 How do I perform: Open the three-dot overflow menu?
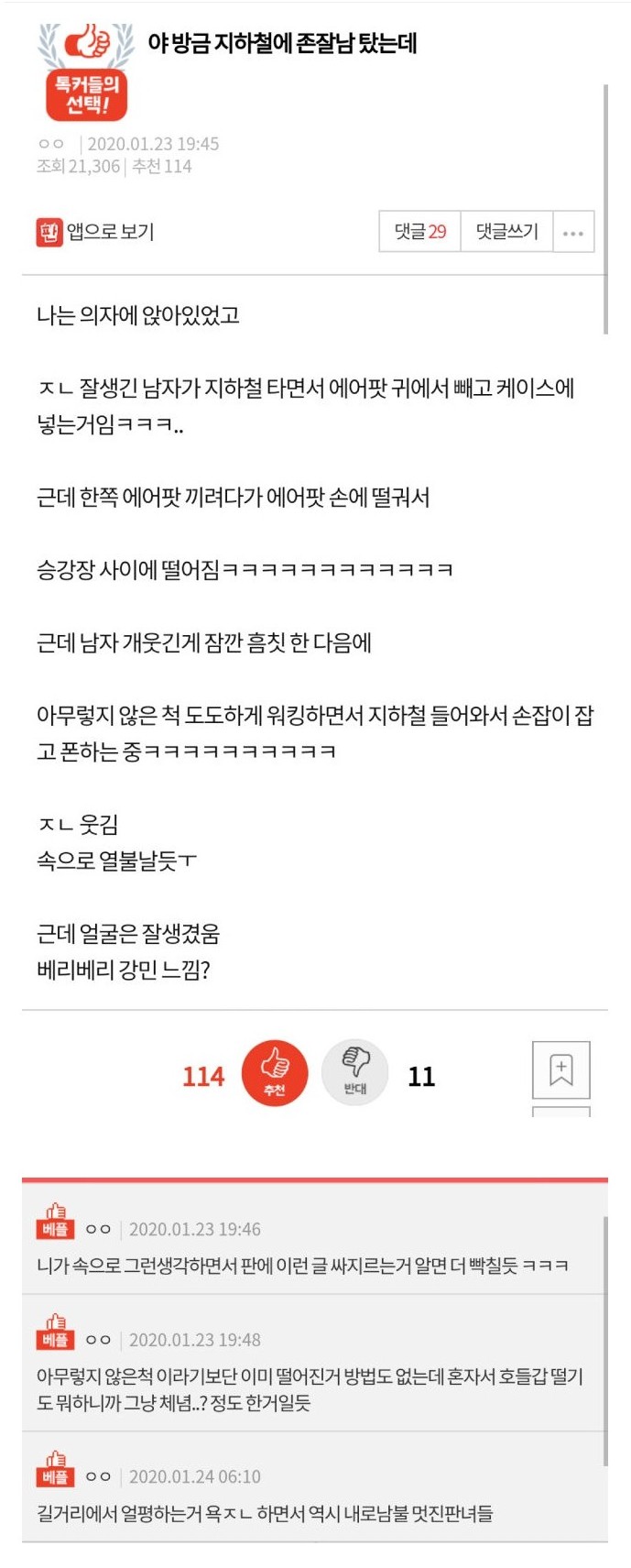[573, 233]
